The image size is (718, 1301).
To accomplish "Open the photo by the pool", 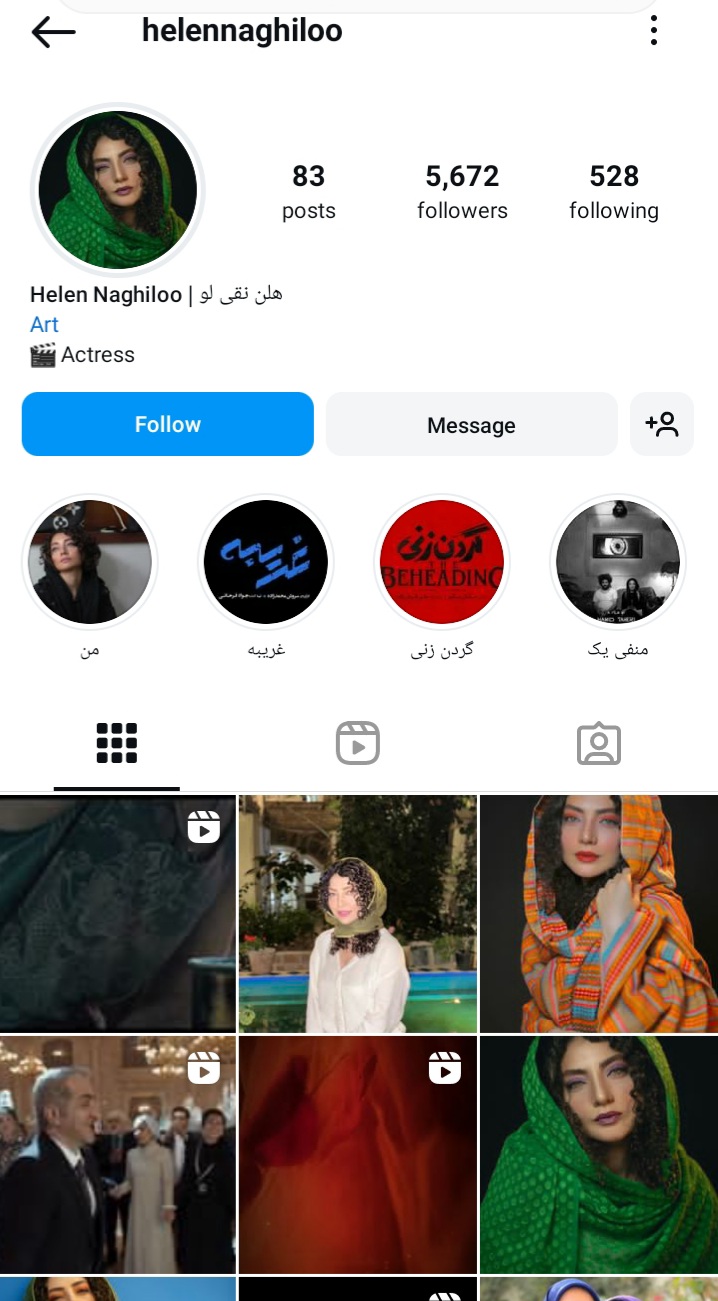I will tap(358, 914).
